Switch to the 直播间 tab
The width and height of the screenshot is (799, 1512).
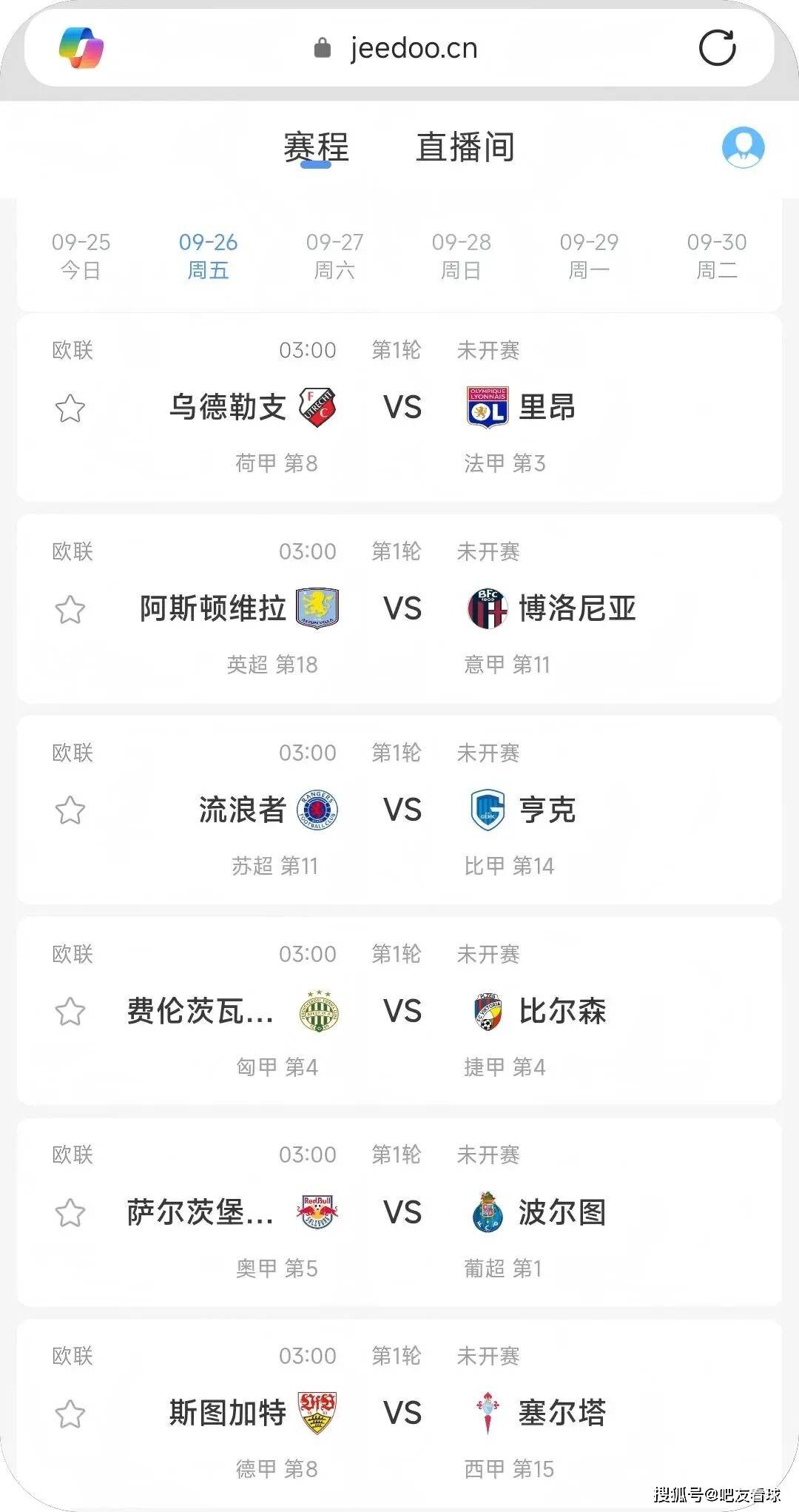coord(465,147)
